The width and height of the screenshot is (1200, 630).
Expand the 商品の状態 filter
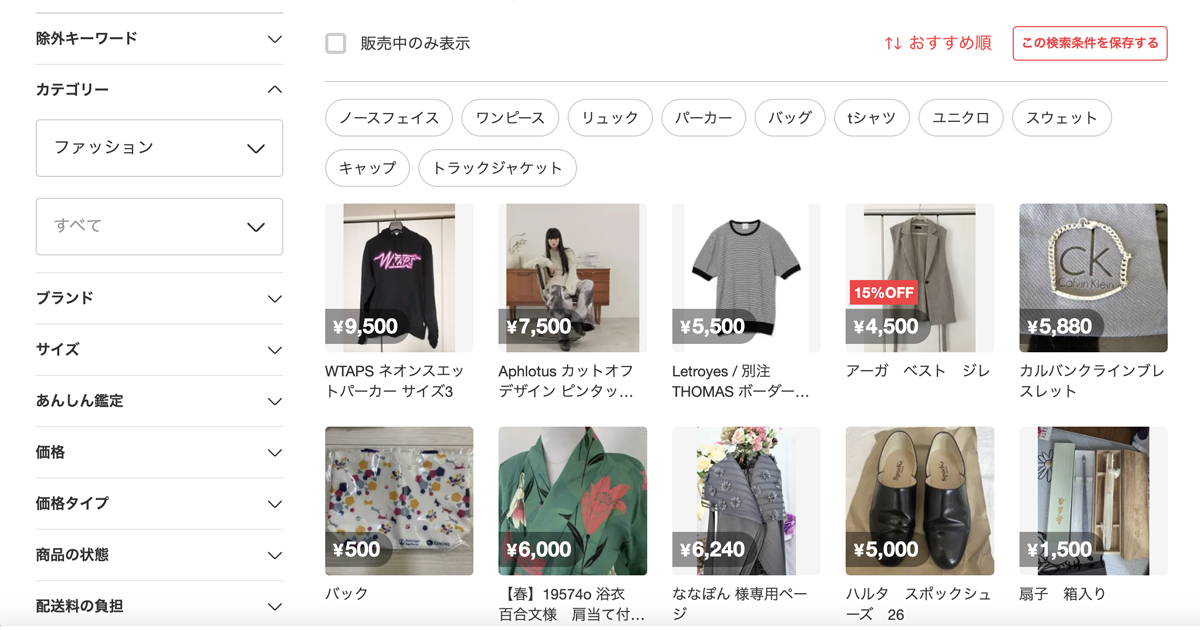tap(159, 555)
